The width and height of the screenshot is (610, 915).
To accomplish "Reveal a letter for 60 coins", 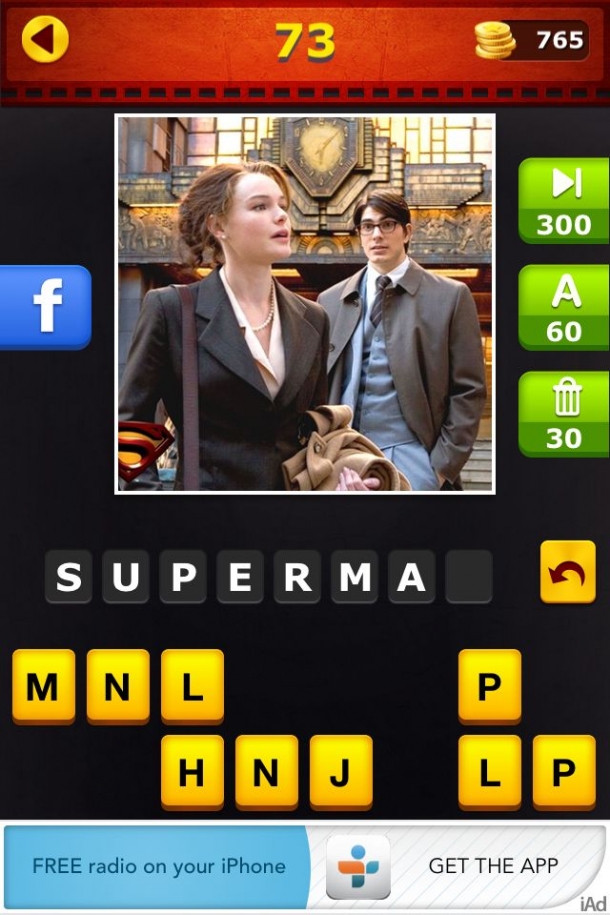I will (x=564, y=307).
